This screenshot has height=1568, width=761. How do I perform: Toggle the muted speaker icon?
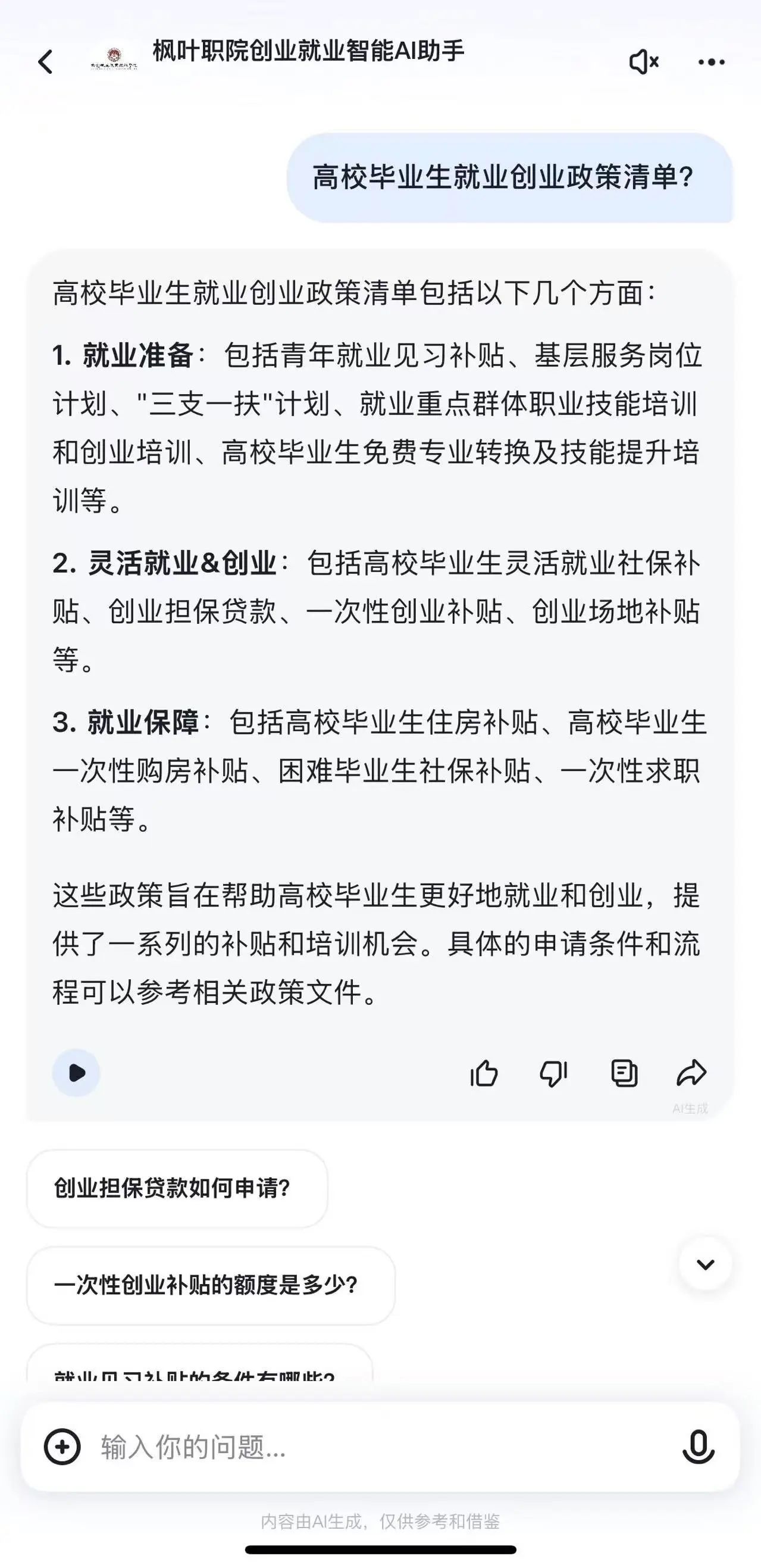644,62
